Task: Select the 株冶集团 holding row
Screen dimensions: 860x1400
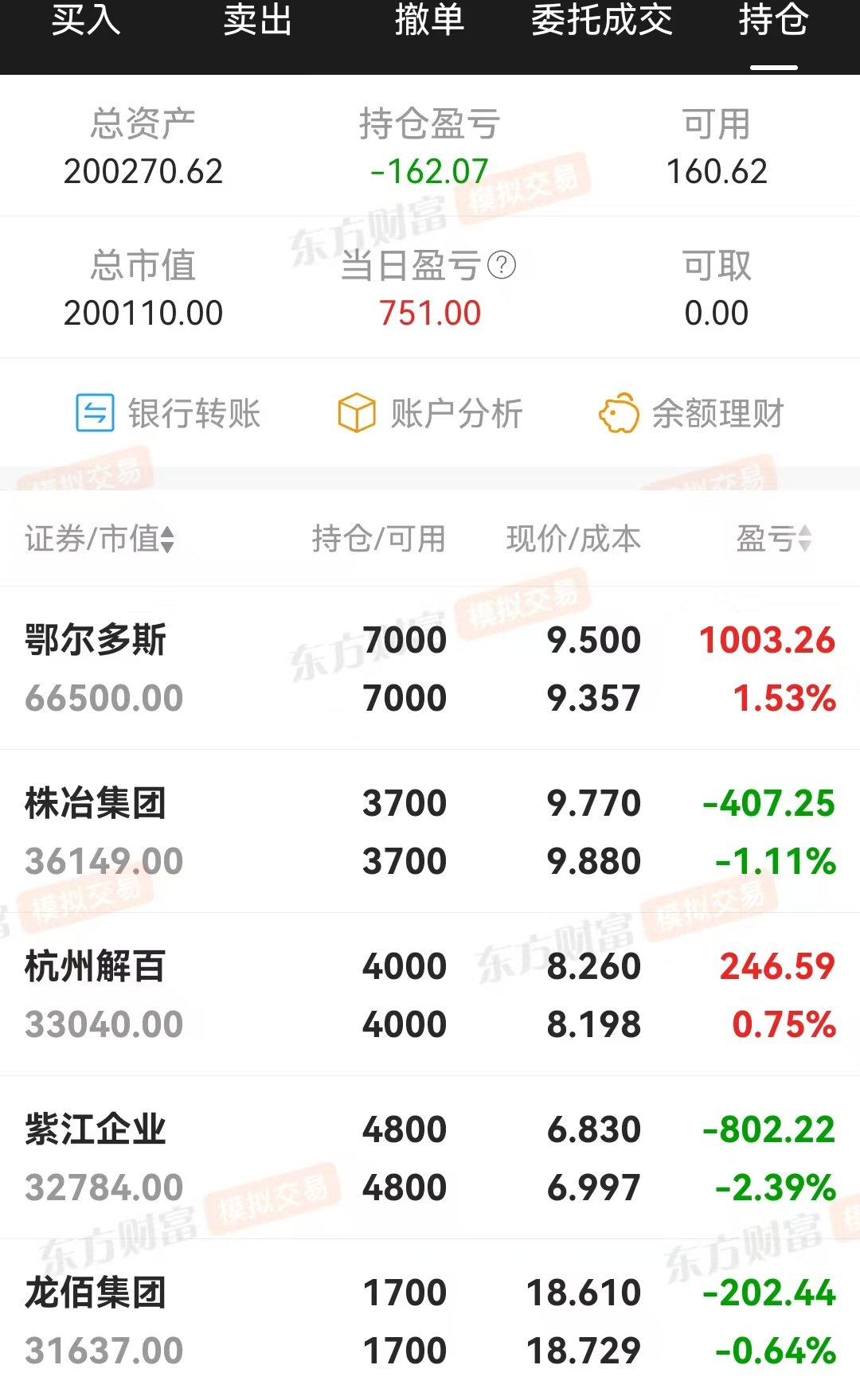Action: point(430,832)
